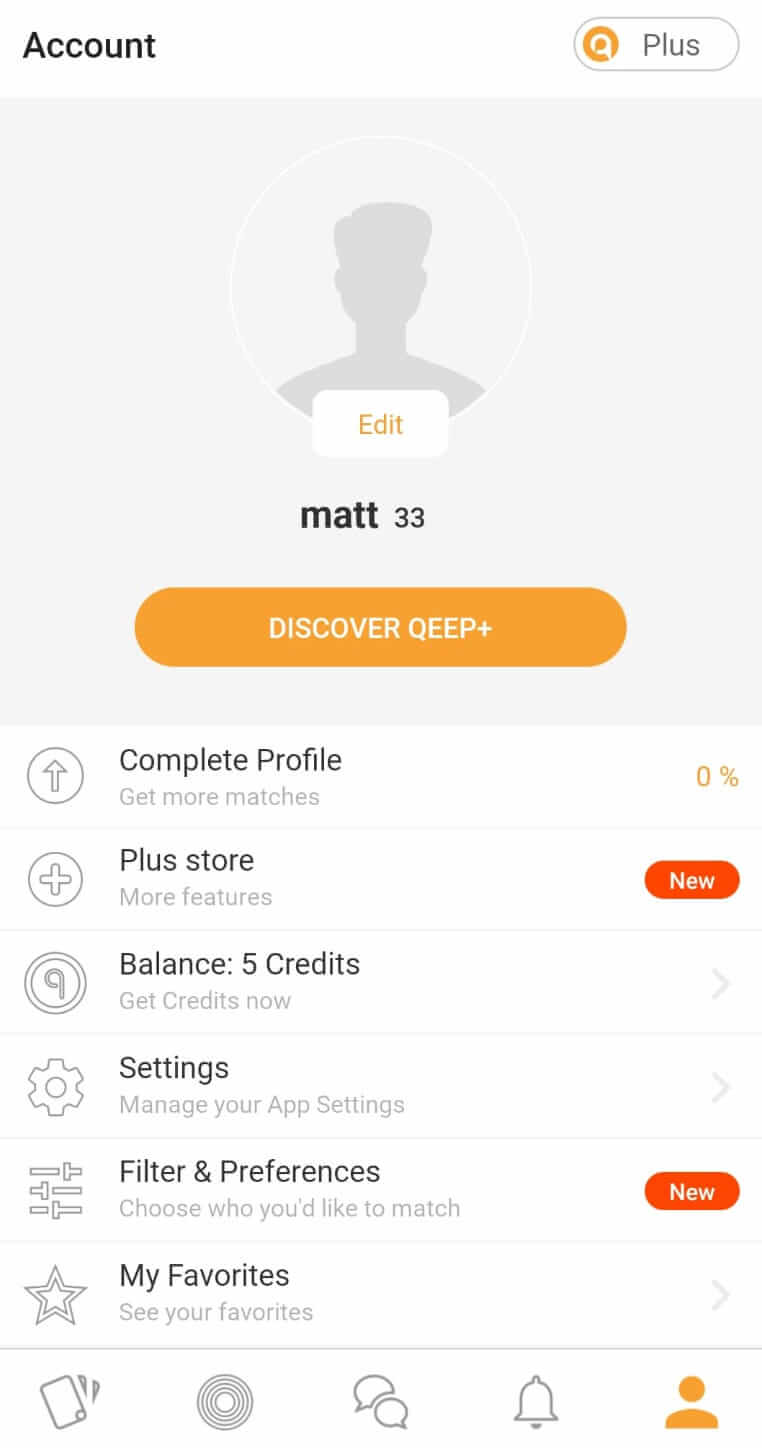Open Balance: 5 Credits row

pos(381,983)
